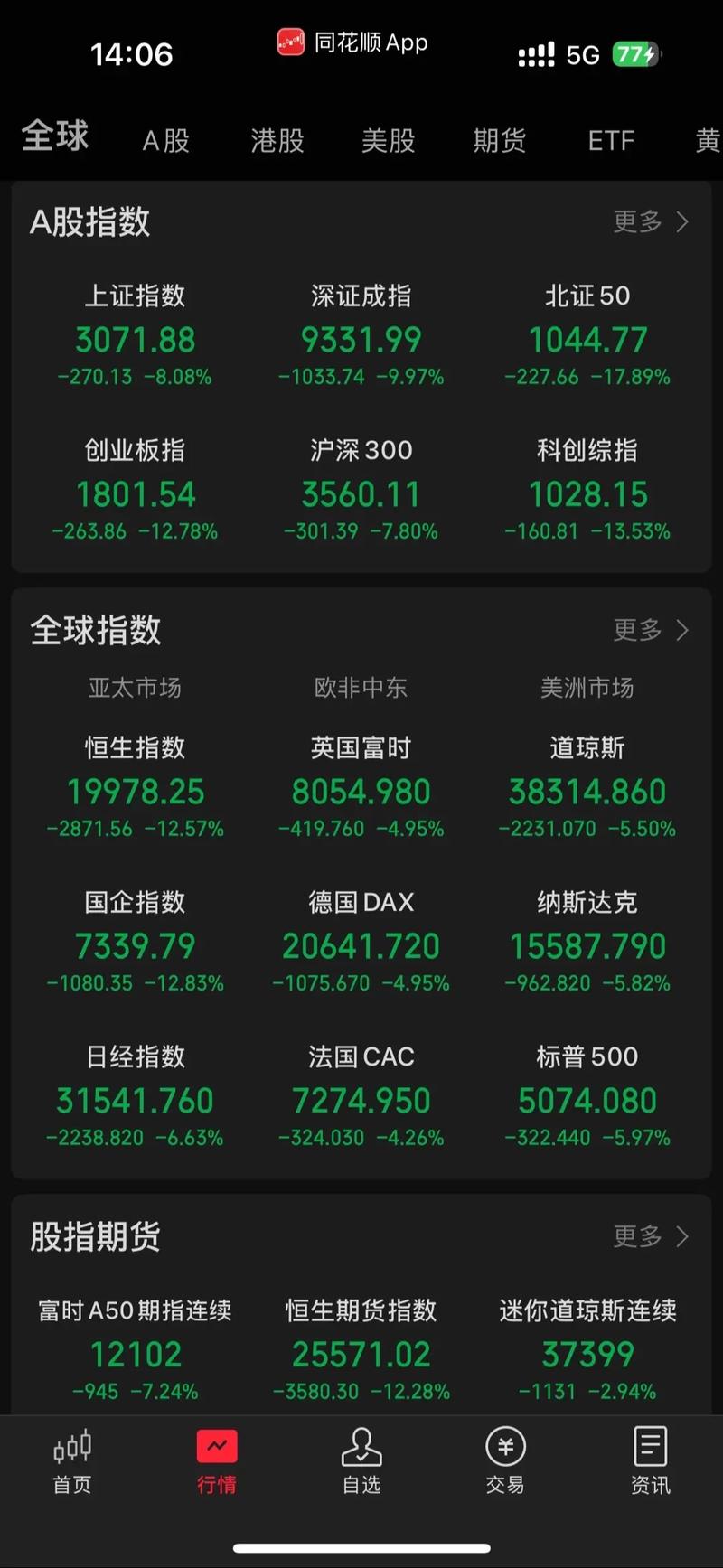Switch to the 港股 tab
This screenshot has height=1568, width=723.
click(276, 140)
